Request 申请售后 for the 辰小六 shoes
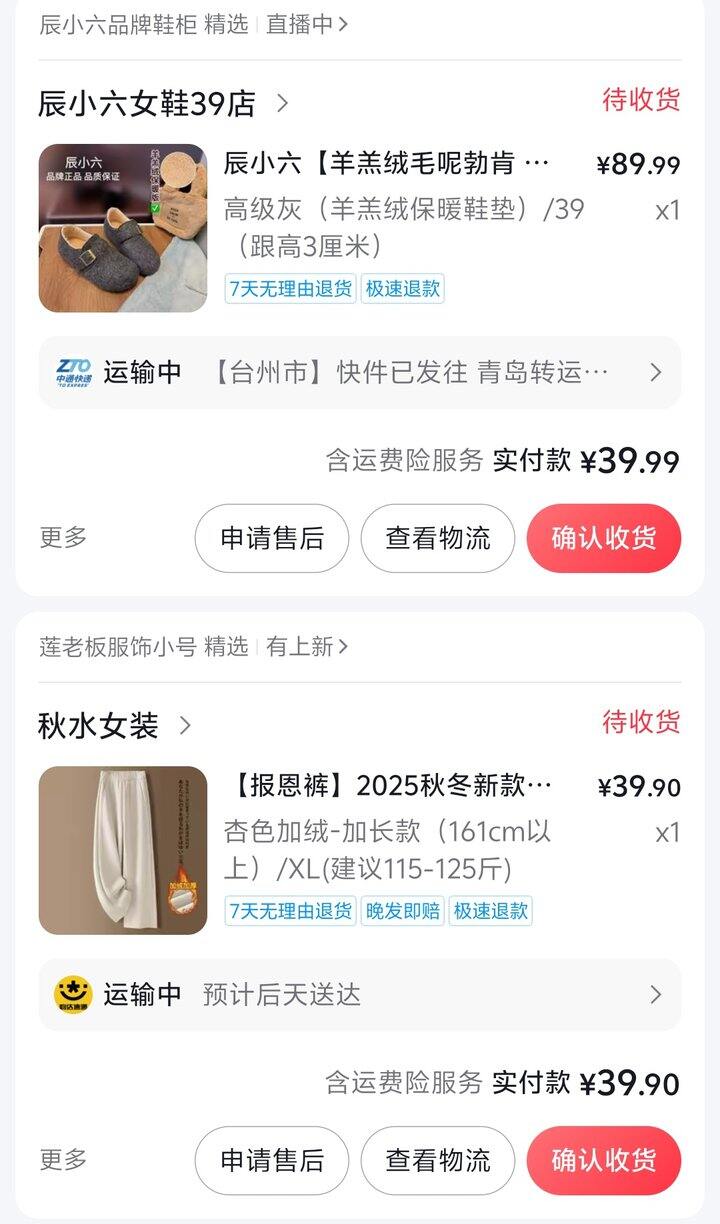Image resolution: width=720 pixels, height=1224 pixels. click(x=272, y=538)
